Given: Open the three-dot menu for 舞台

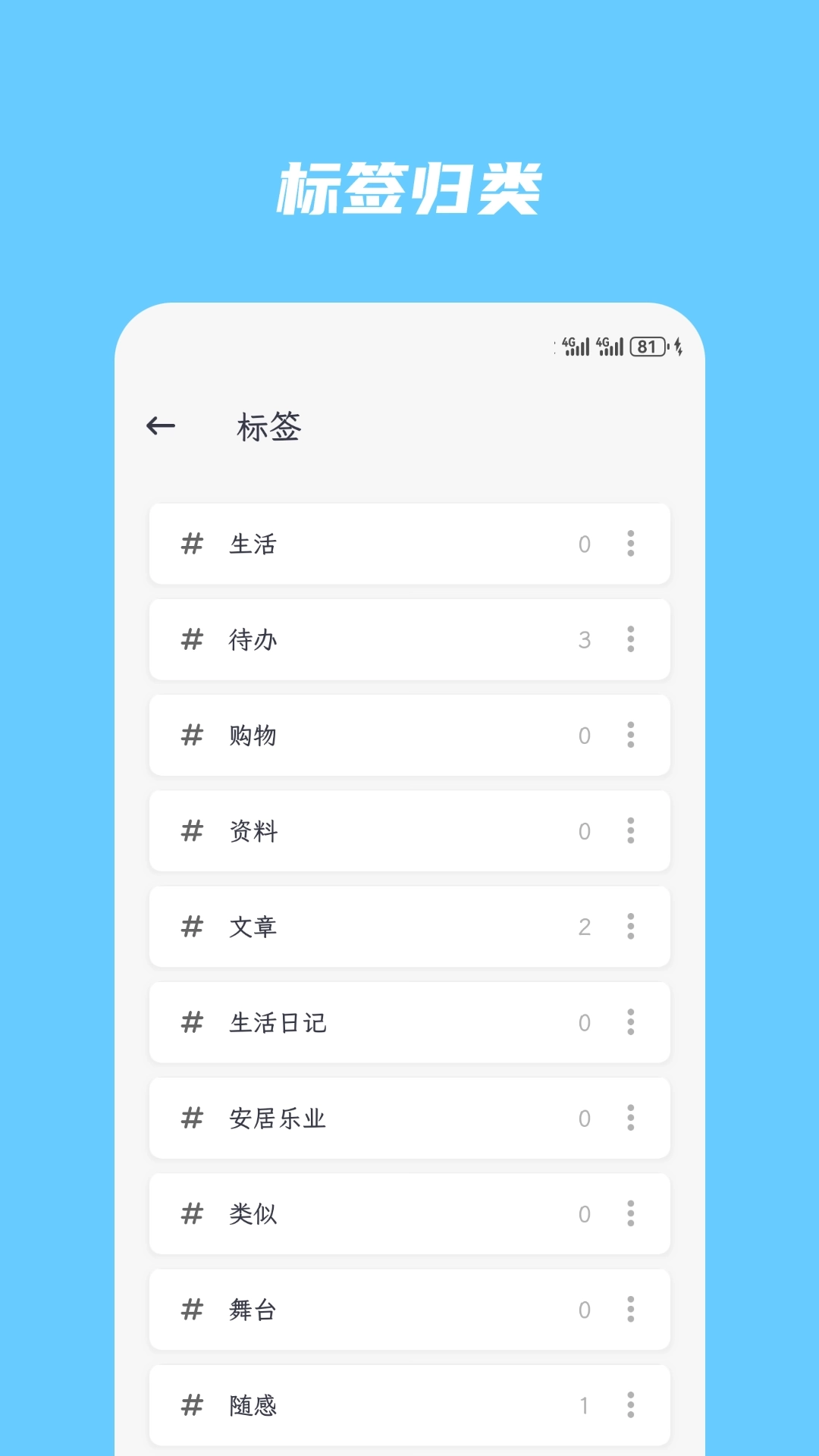Looking at the screenshot, I should pyautogui.click(x=630, y=1310).
